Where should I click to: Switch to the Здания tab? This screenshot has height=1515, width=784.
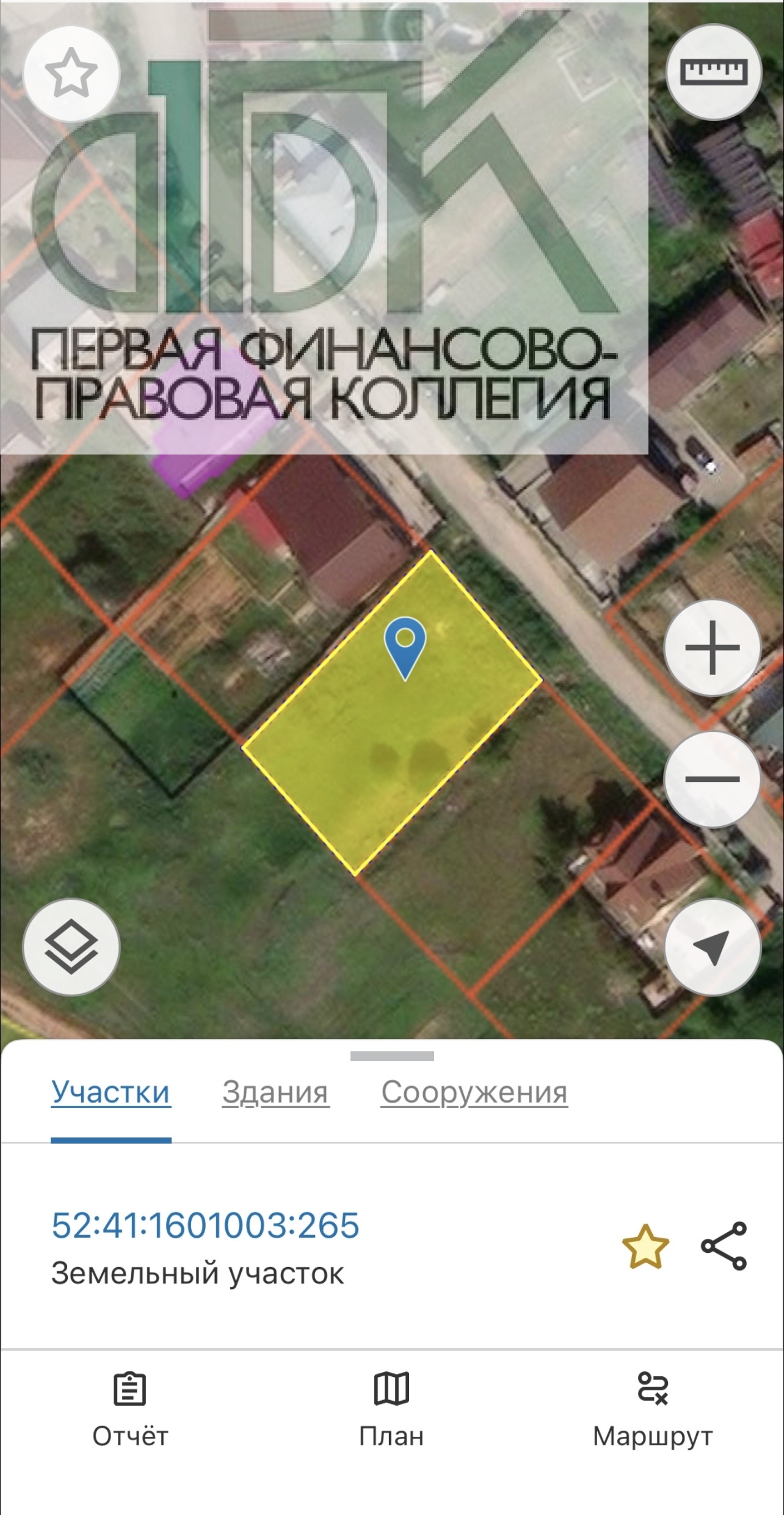click(x=275, y=1093)
